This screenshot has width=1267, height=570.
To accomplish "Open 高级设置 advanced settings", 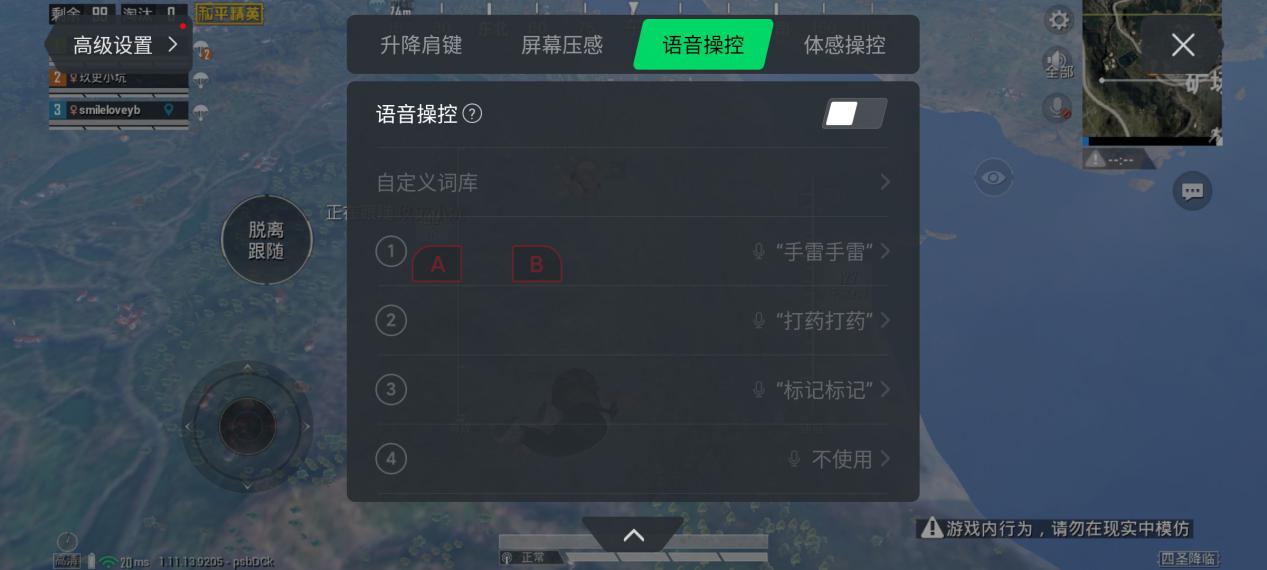I will click(124, 45).
